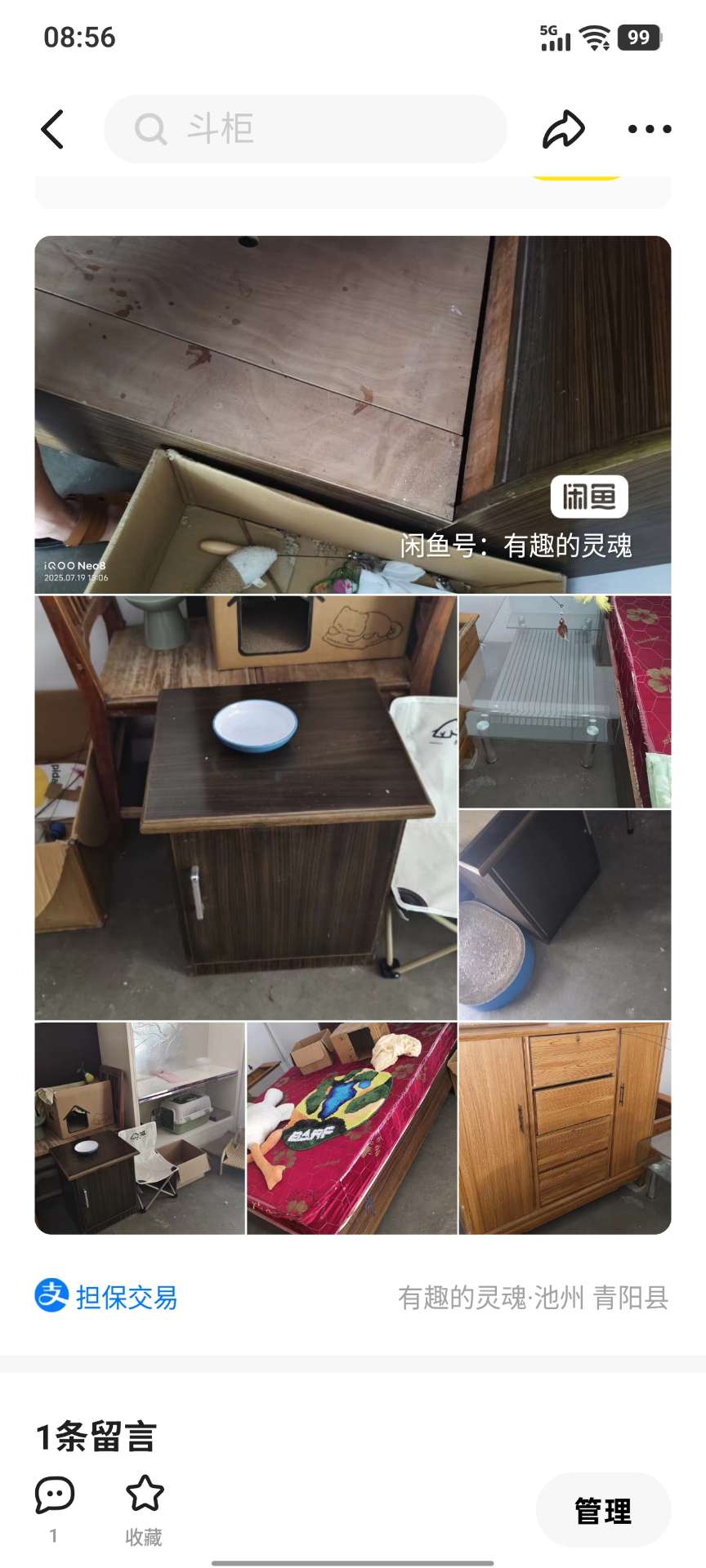
Task: Tap the 收藏 star to favorite
Action: (x=145, y=1495)
